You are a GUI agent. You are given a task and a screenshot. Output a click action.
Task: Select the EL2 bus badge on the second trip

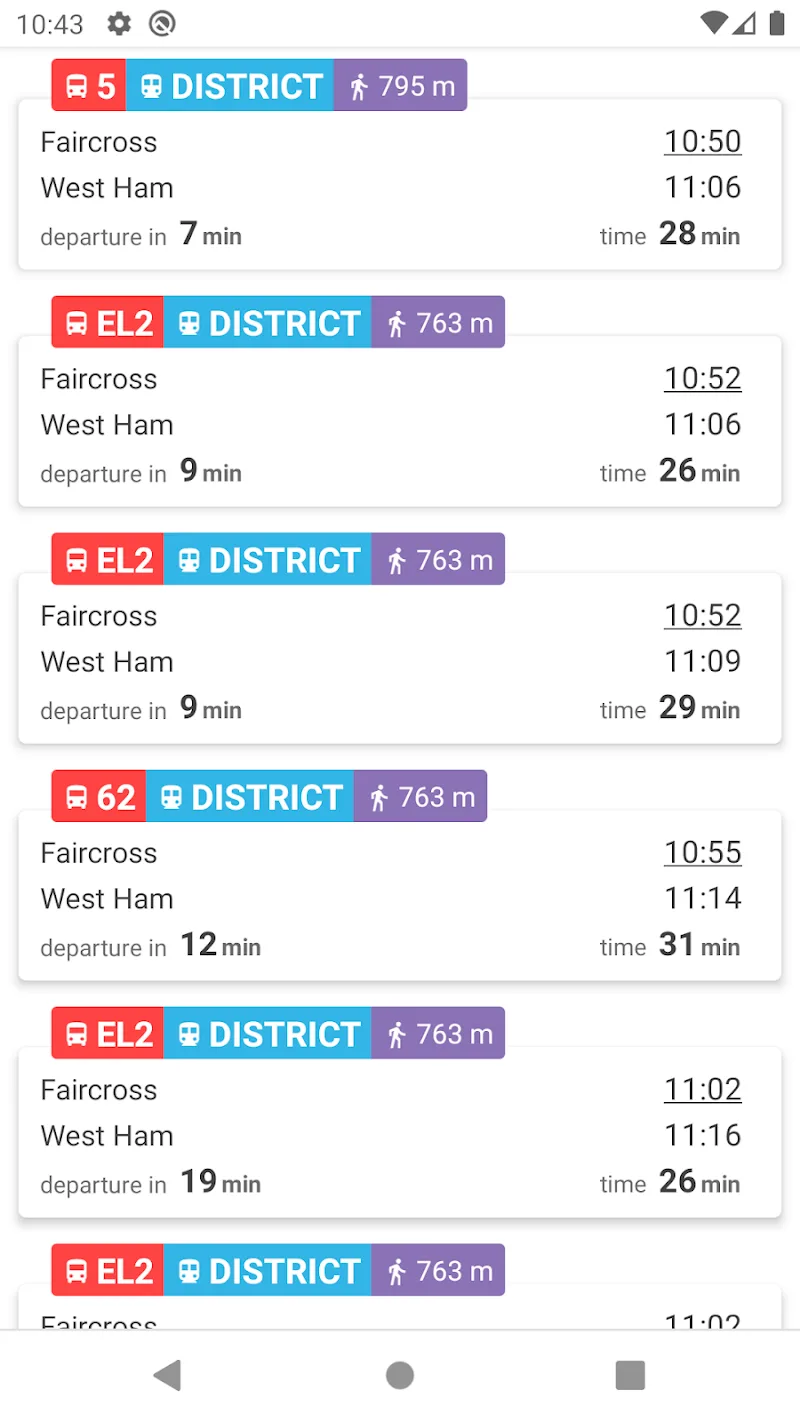[107, 322]
